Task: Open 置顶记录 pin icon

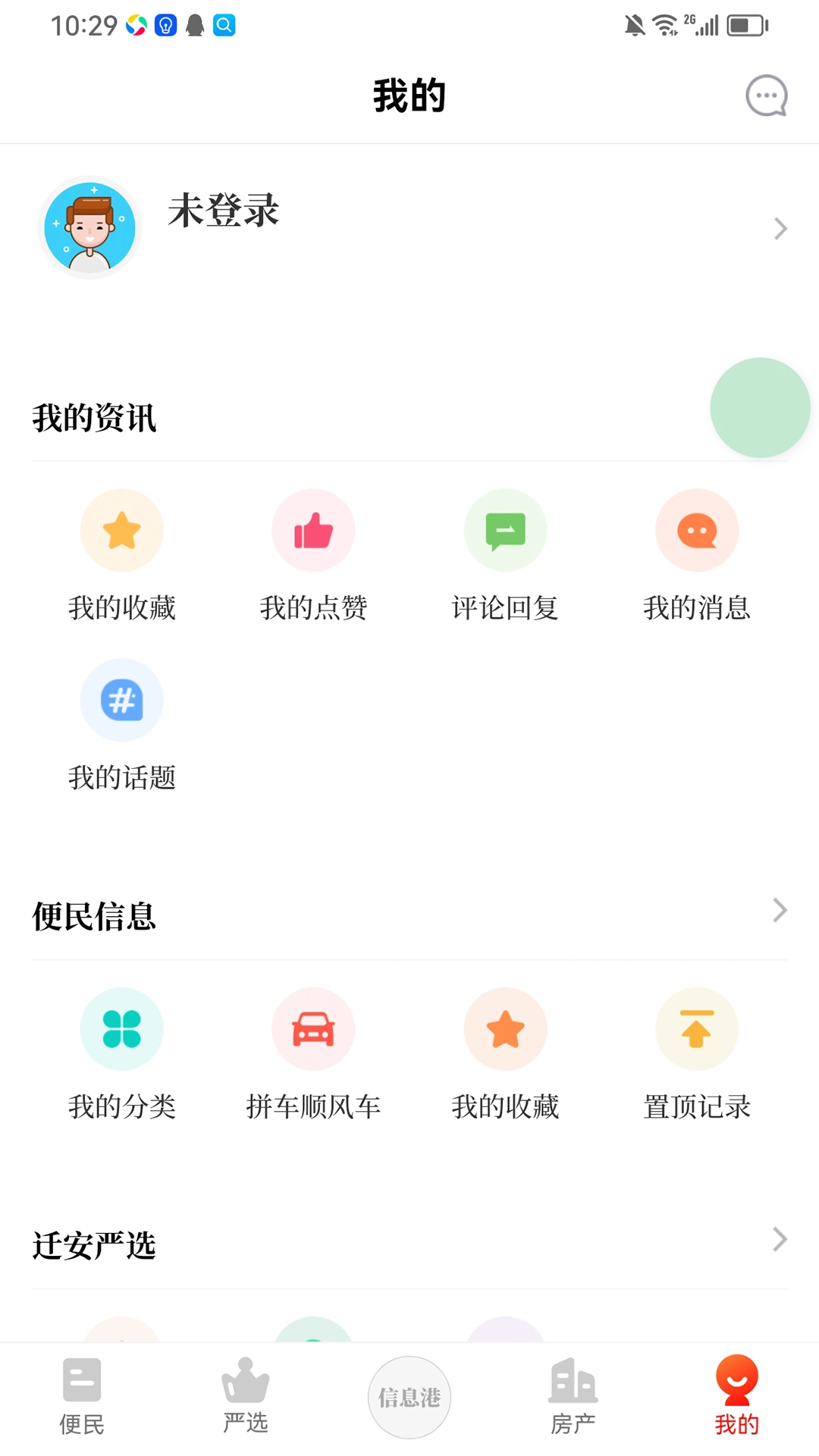Action: tap(697, 1029)
